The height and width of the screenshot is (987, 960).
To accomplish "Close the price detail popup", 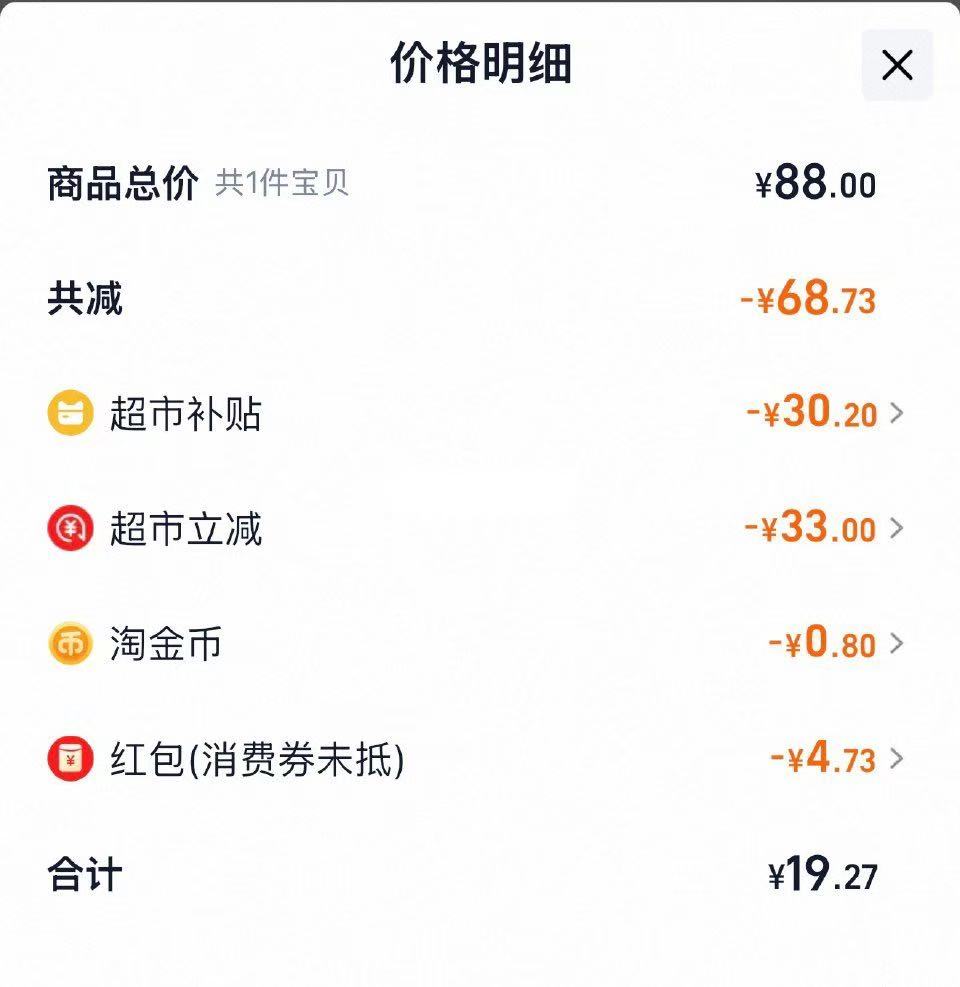I will pyautogui.click(x=896, y=64).
